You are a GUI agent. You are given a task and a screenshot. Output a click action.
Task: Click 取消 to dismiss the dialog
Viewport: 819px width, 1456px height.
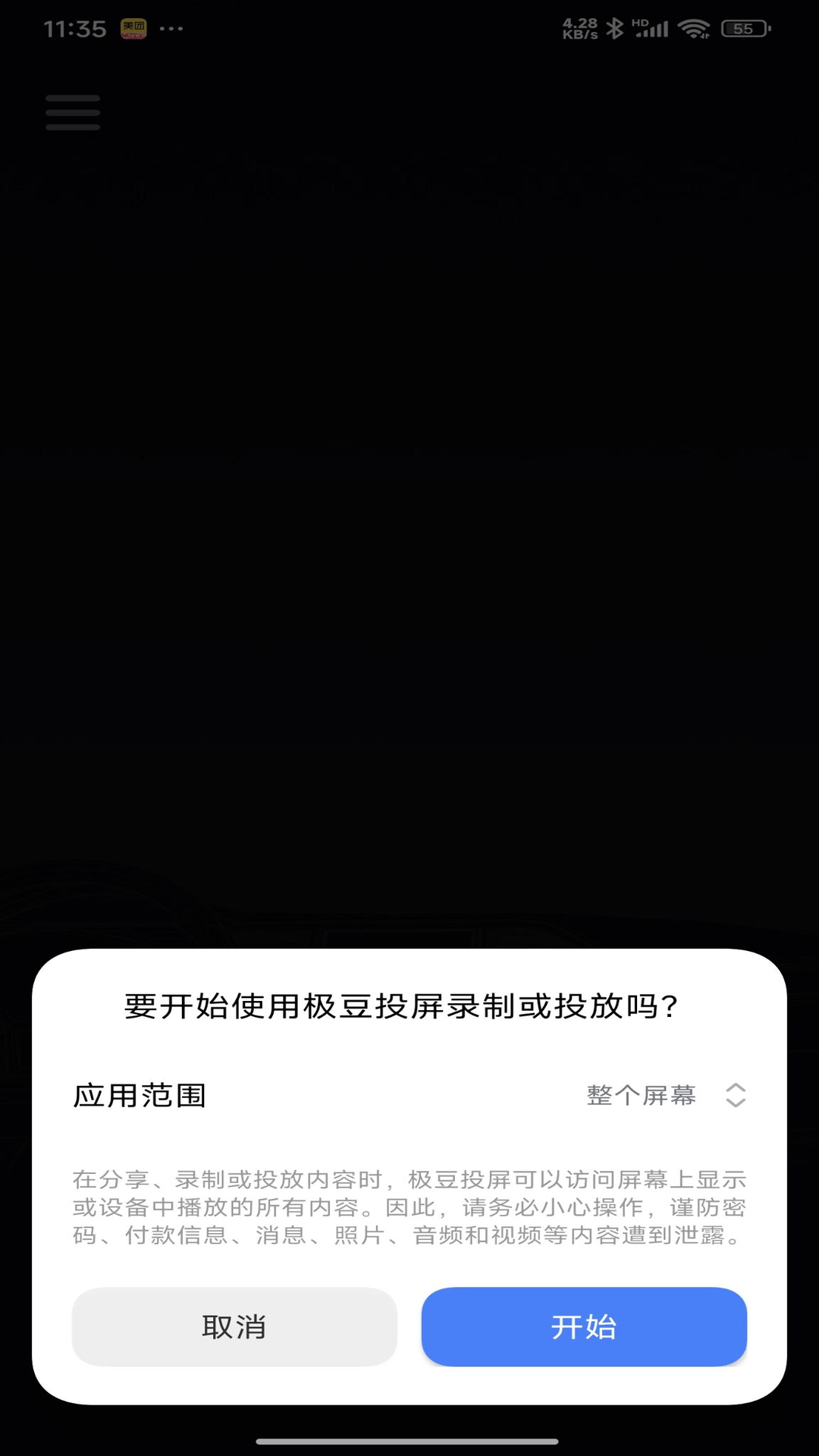(234, 1327)
